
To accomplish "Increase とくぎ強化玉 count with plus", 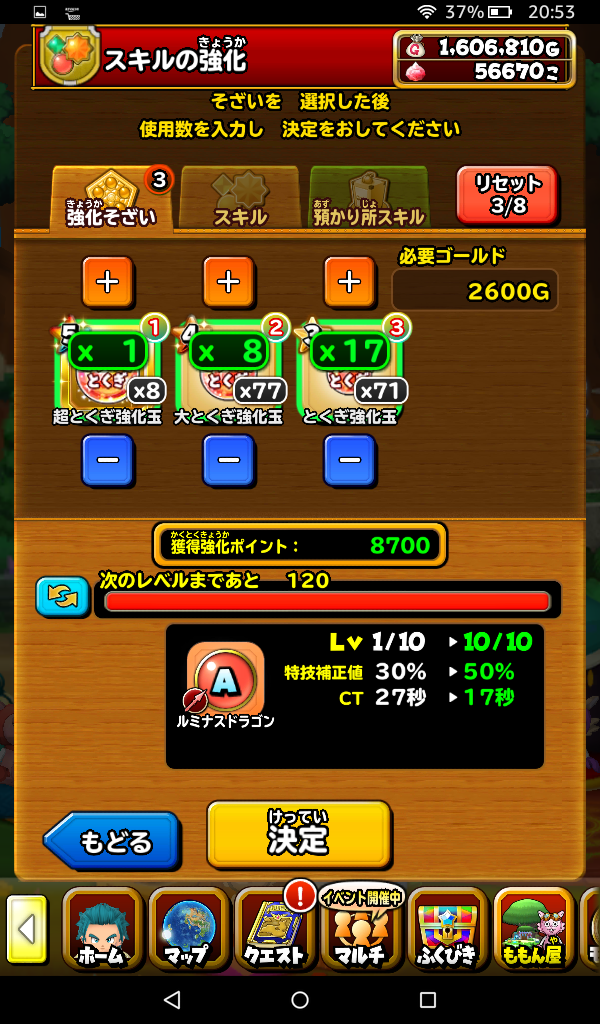I will point(349,281).
